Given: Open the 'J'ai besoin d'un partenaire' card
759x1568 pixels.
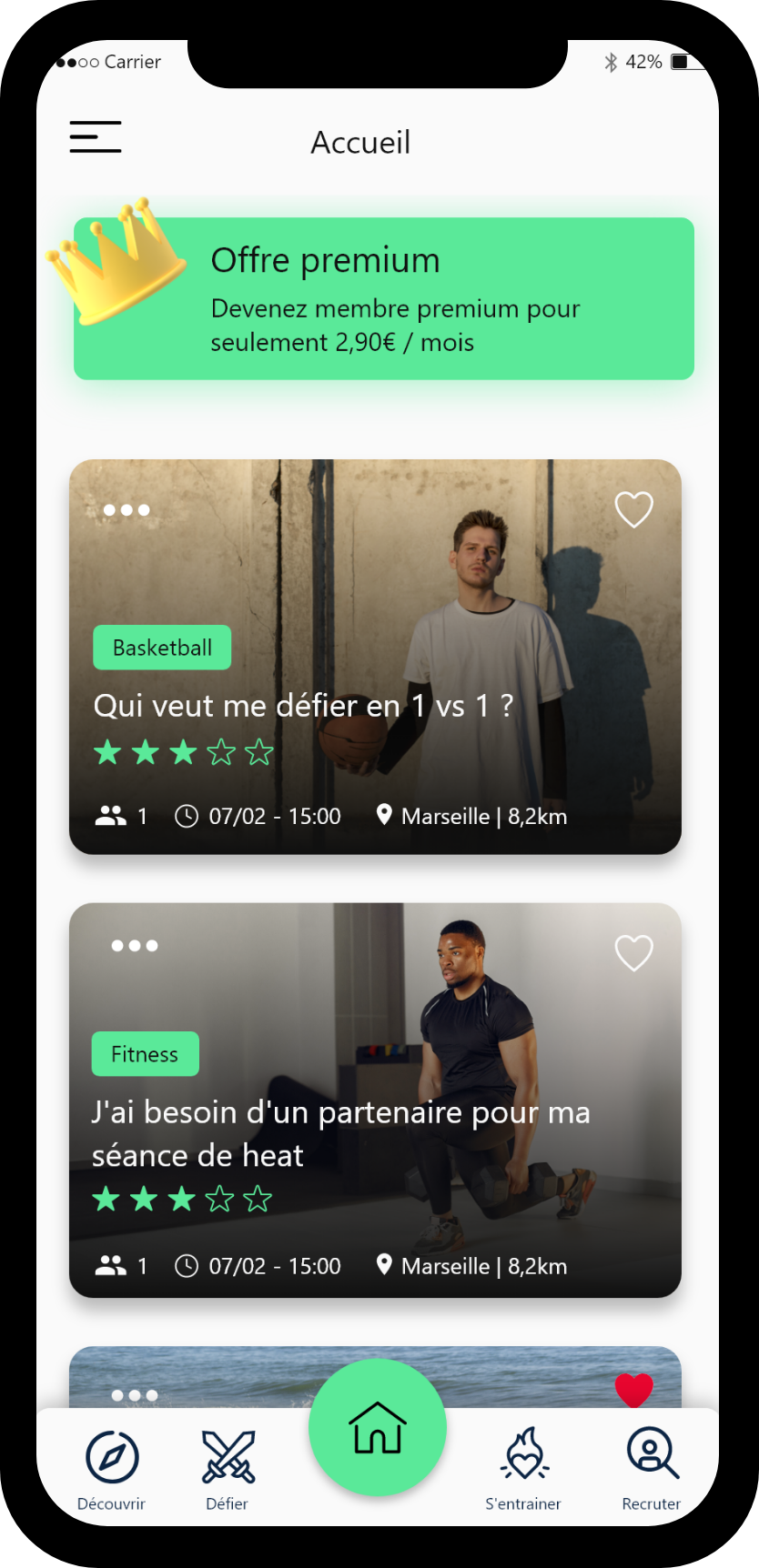Looking at the screenshot, I should tap(375, 1101).
